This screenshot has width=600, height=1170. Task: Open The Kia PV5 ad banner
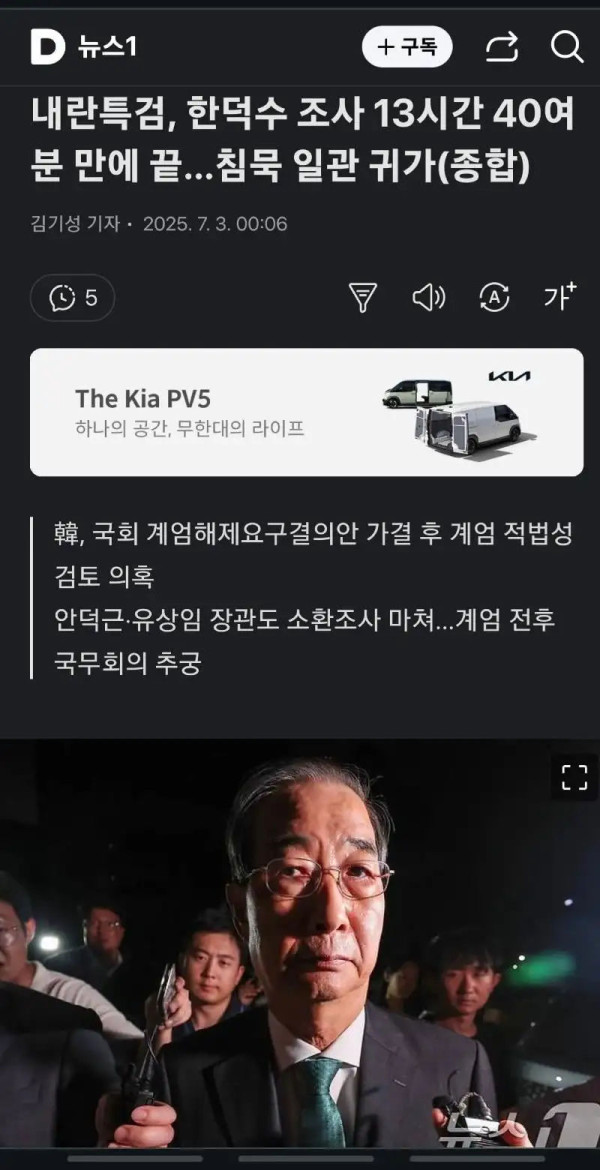(x=306, y=412)
